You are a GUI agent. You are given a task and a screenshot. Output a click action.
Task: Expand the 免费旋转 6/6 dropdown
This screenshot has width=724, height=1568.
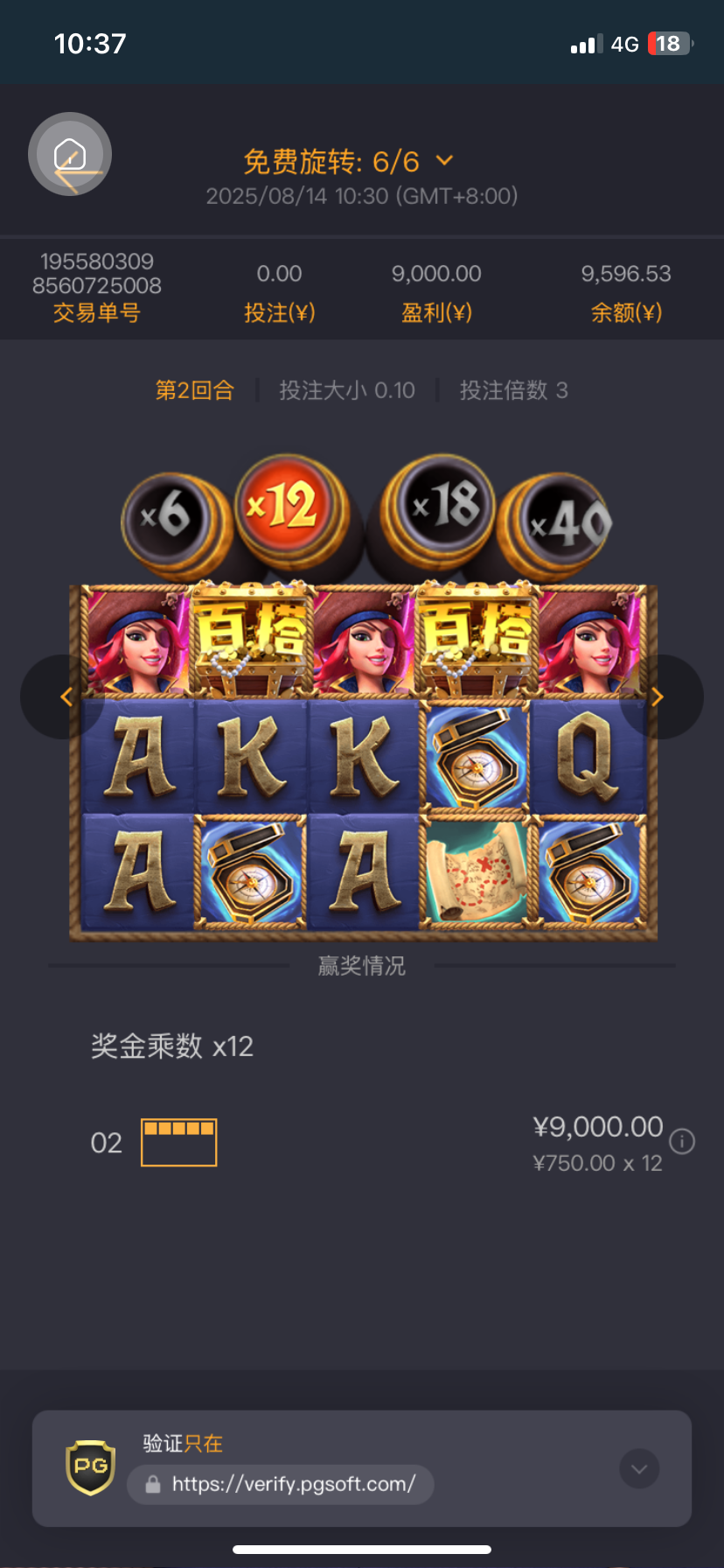(444, 161)
